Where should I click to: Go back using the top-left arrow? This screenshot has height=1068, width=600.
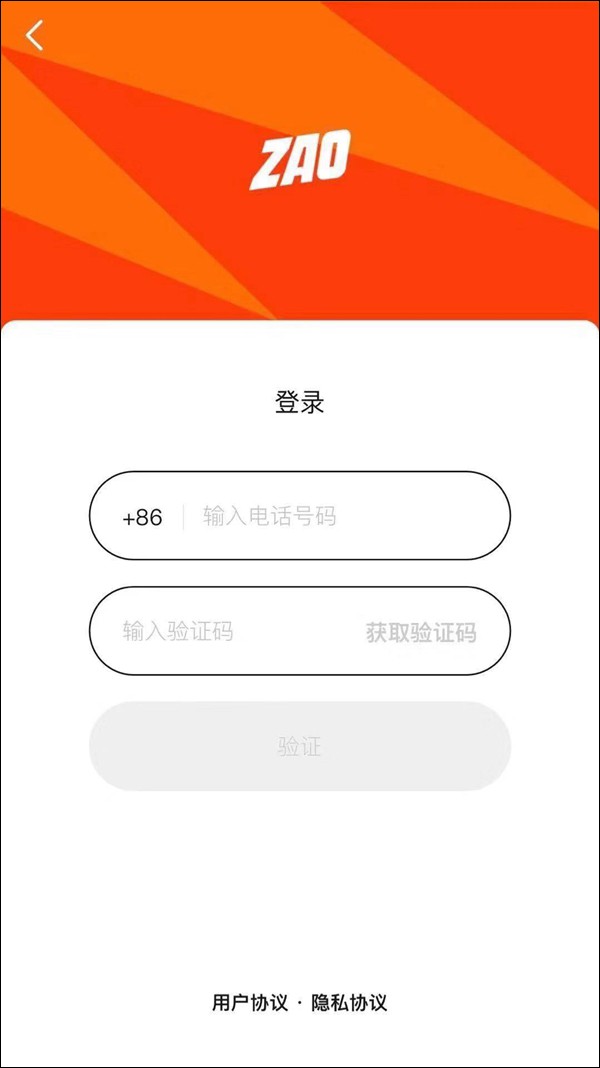tap(34, 35)
